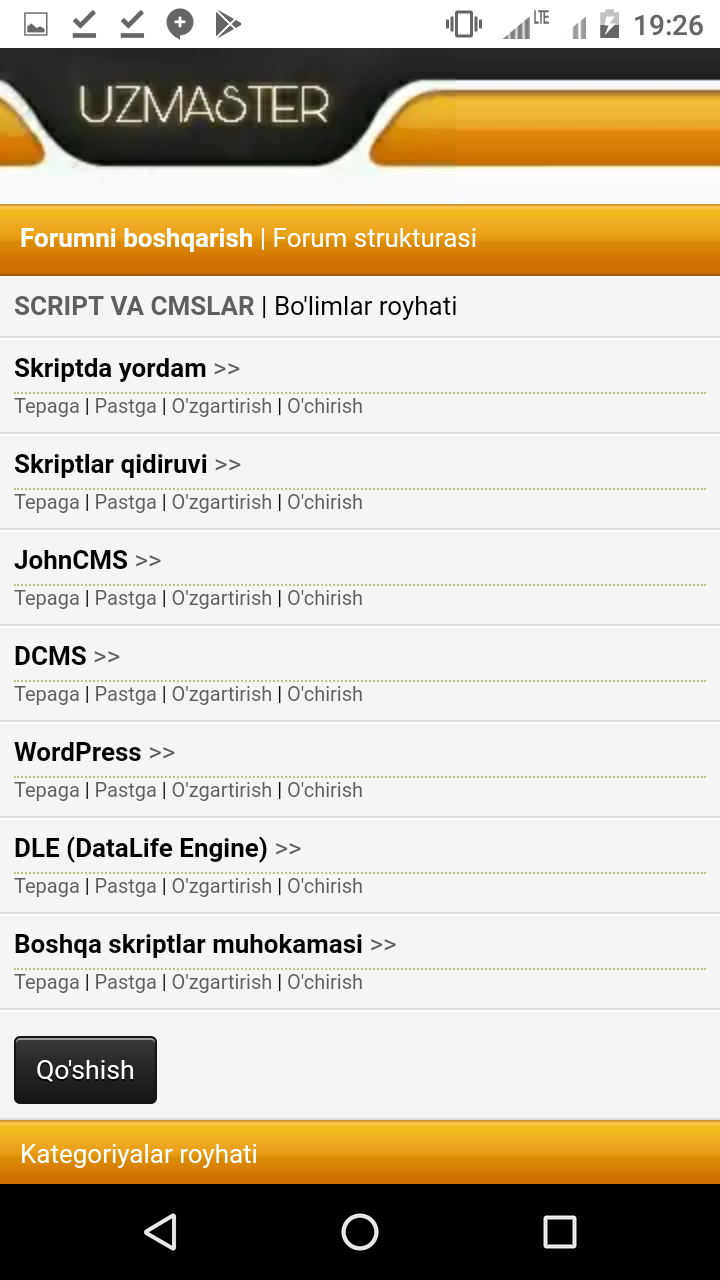Go to the SCRIPT VA CMSLAR category
720x1280 pixels.
[134, 306]
